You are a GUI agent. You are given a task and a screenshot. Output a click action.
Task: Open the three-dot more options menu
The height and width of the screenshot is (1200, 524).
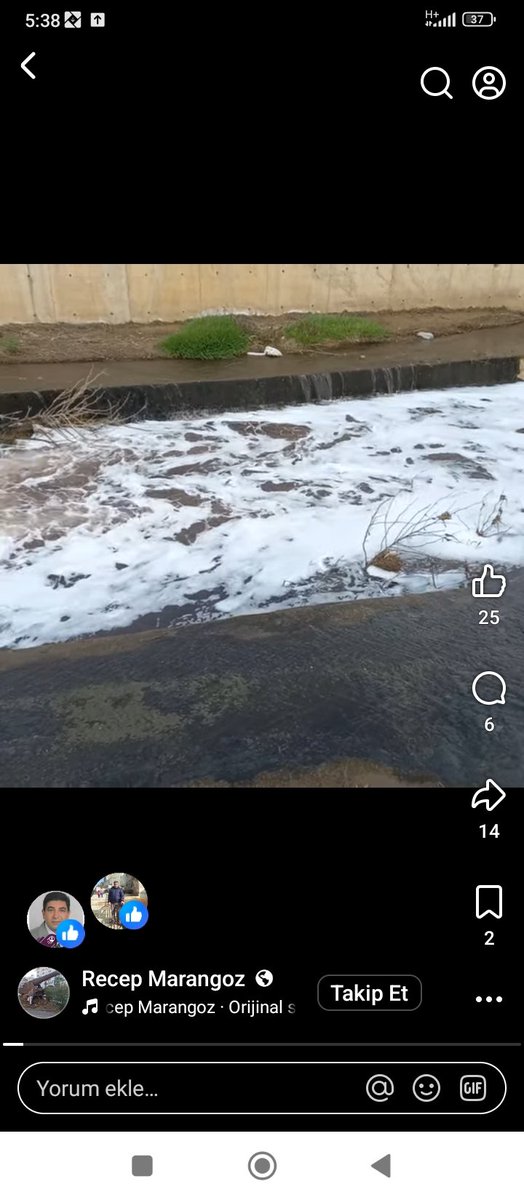click(489, 999)
